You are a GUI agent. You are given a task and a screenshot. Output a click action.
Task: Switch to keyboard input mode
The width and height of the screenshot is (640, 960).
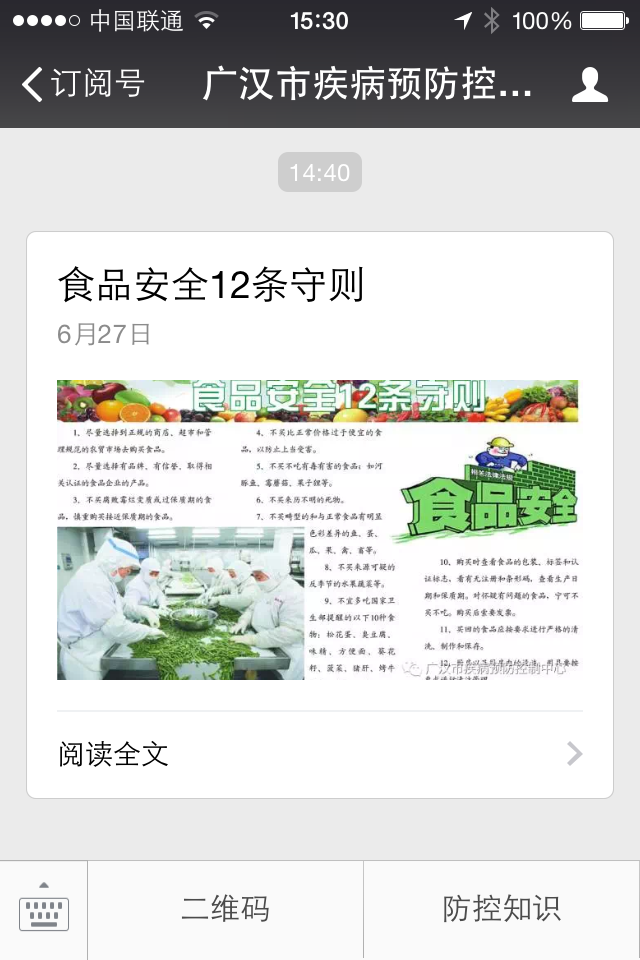[x=44, y=910]
